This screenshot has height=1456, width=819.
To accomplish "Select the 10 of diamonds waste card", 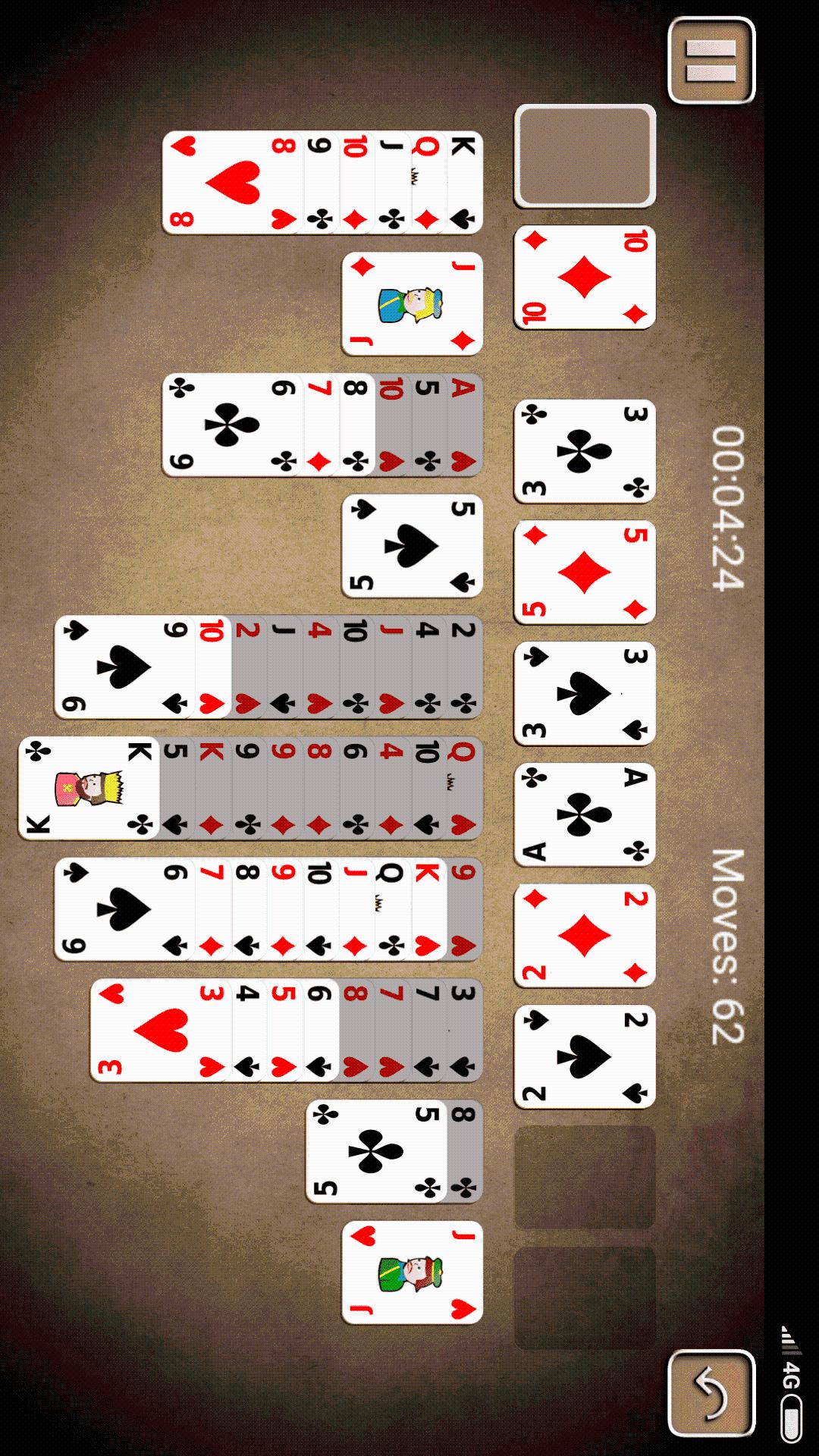I will point(585,278).
